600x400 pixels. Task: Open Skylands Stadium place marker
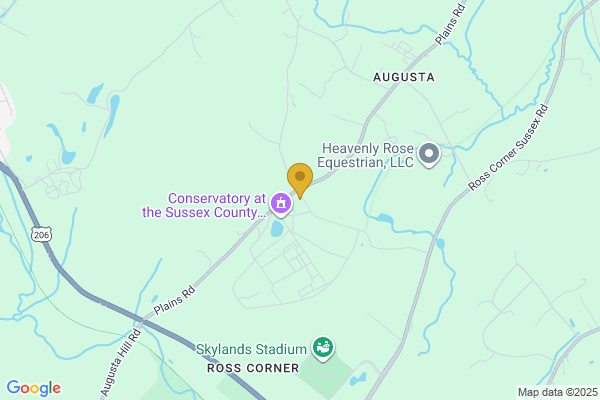pos(323,348)
